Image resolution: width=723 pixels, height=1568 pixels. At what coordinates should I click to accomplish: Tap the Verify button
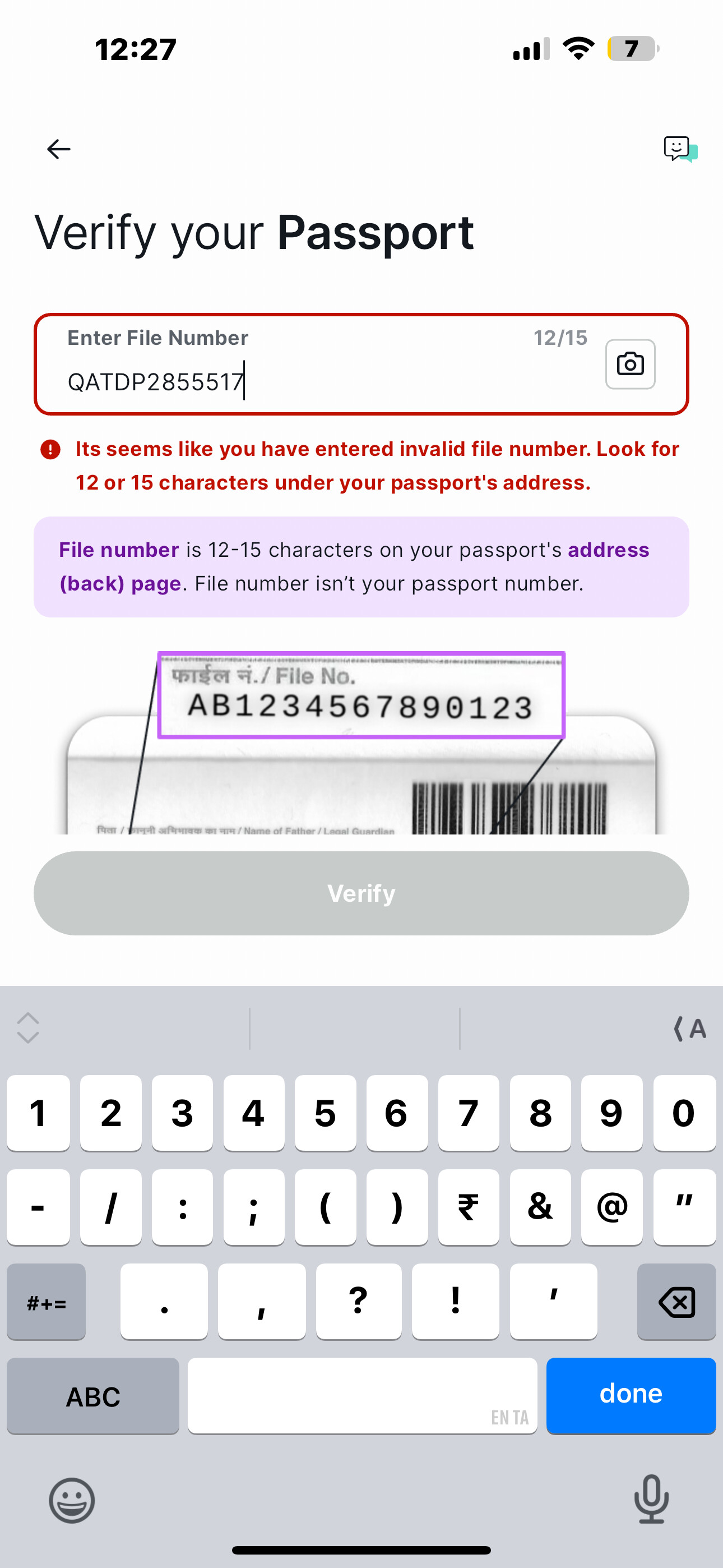click(361, 893)
